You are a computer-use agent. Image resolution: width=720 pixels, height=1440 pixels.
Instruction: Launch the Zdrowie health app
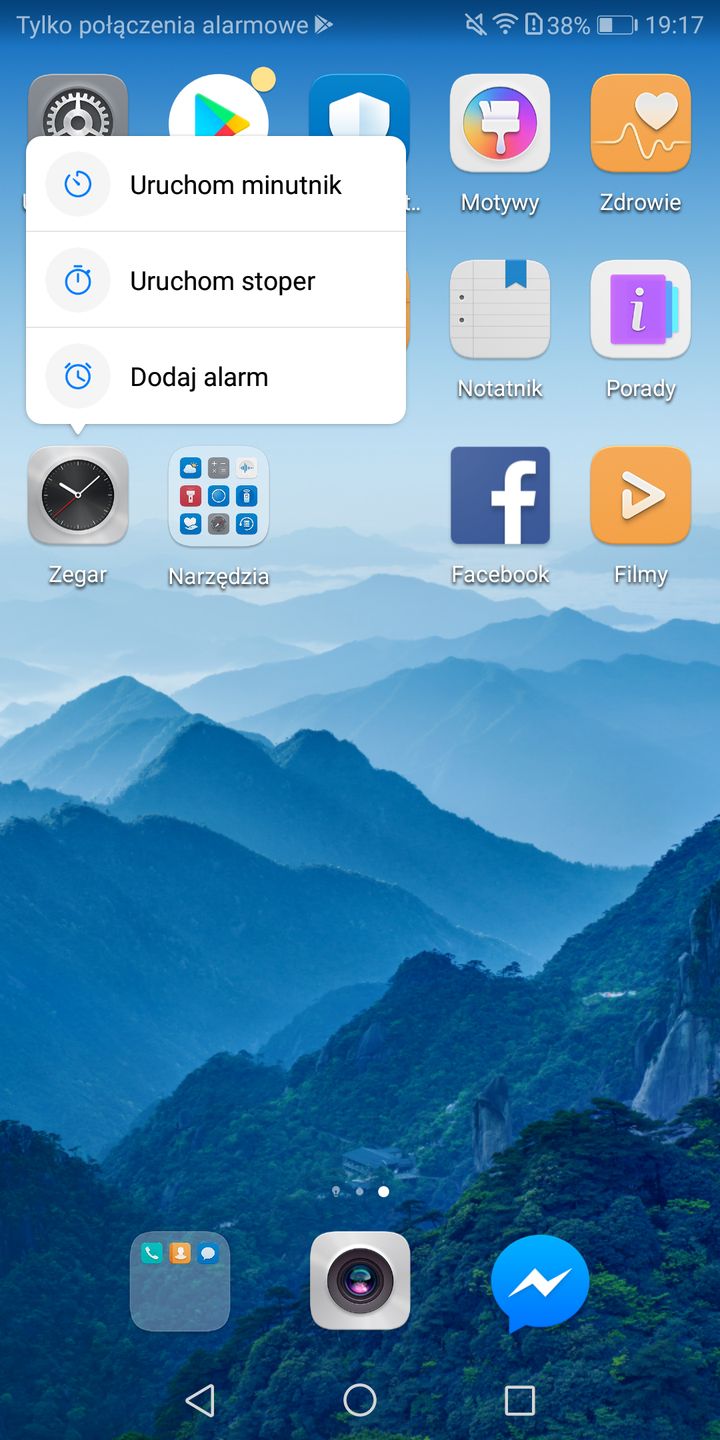click(x=640, y=124)
